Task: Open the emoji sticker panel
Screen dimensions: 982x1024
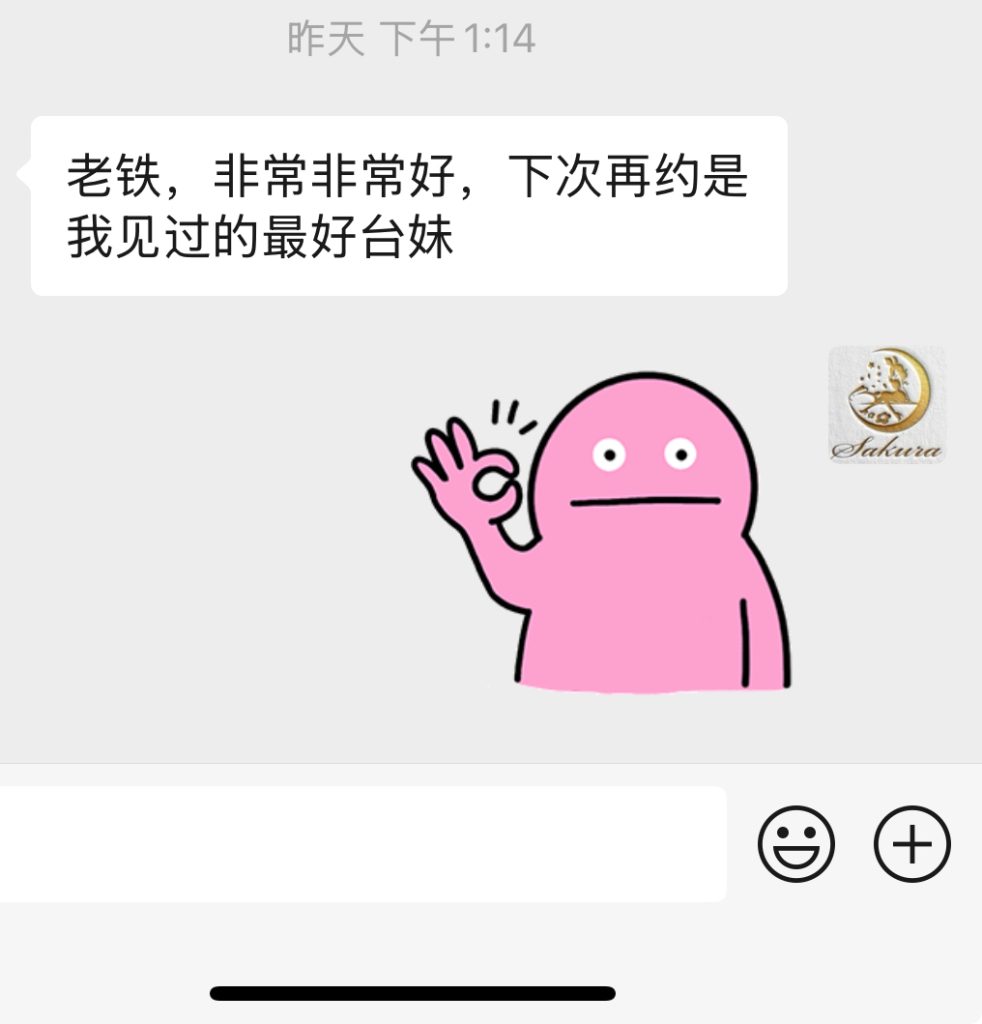Action: click(796, 844)
